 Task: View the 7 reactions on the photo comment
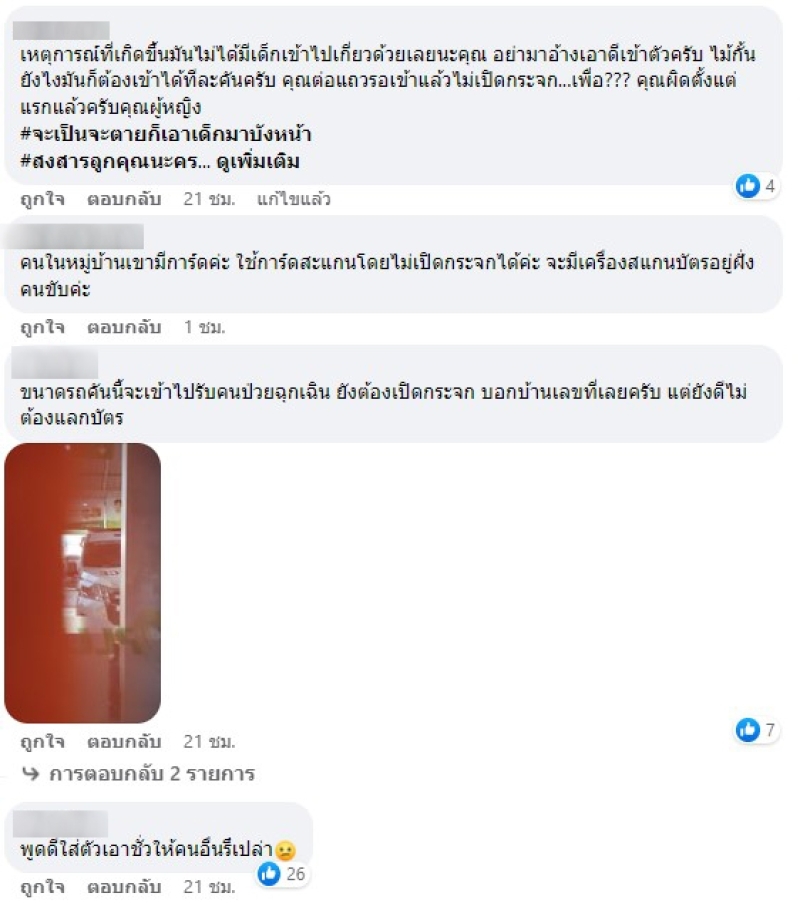click(x=757, y=730)
